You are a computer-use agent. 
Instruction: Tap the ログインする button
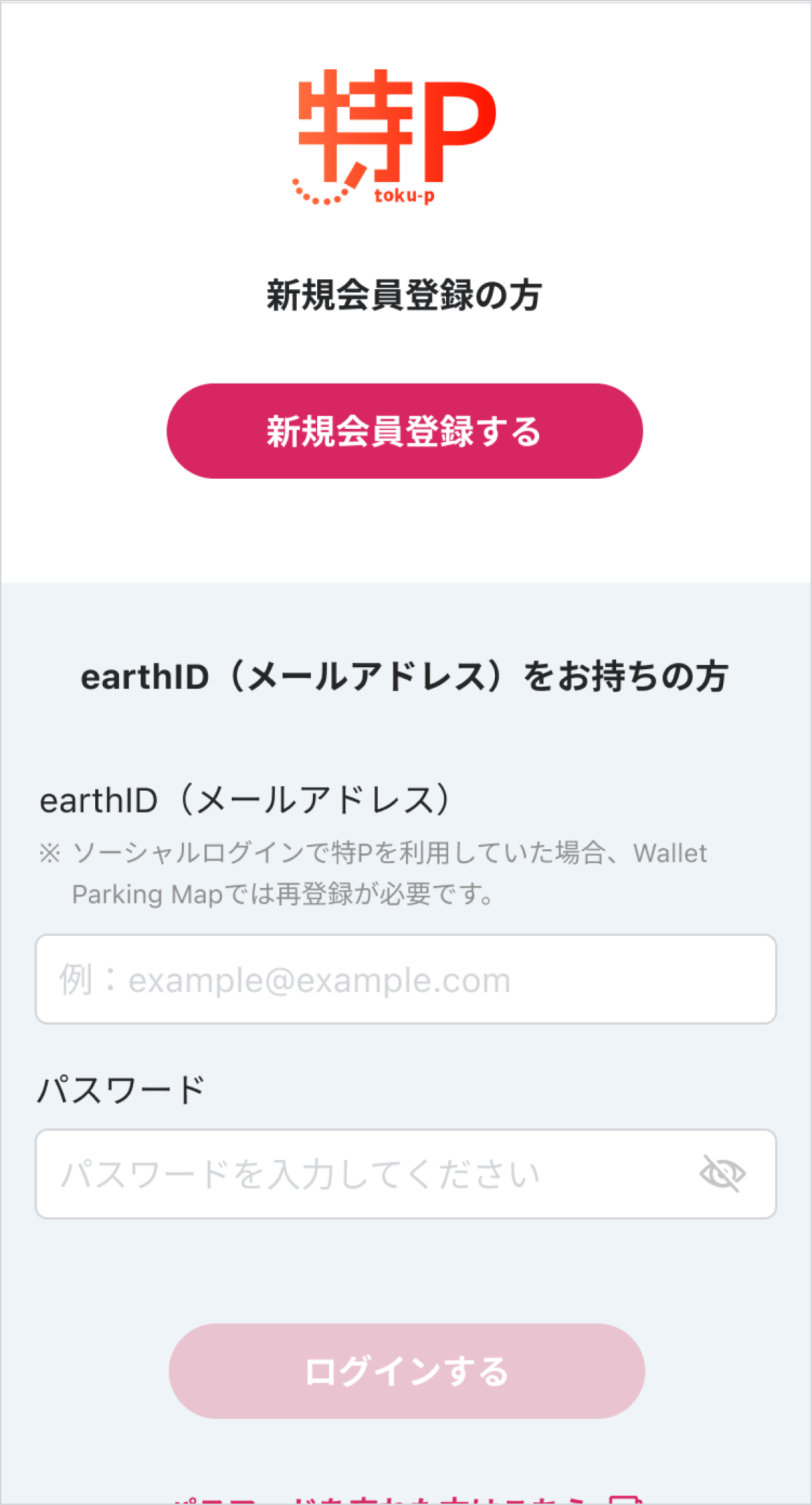pos(407,1371)
